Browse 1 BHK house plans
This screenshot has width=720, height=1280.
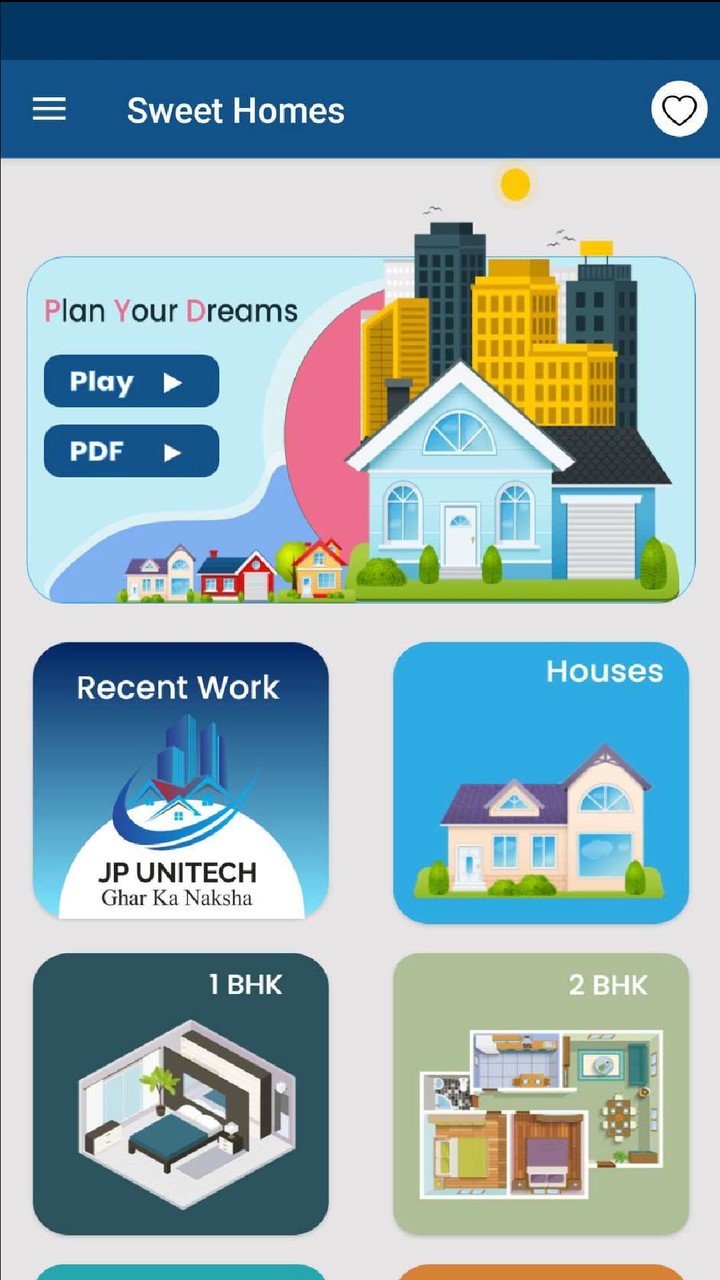tap(180, 1095)
